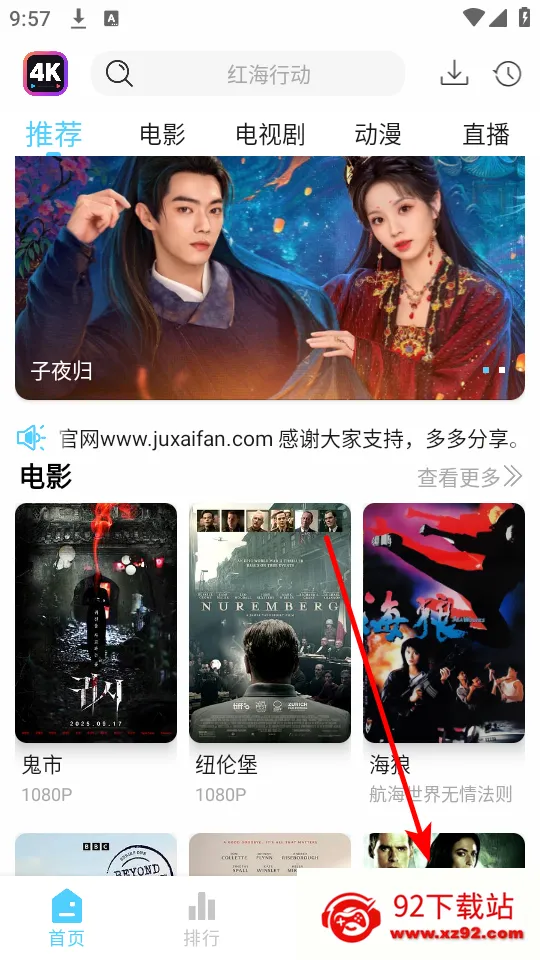Tap 查看更多 in the 电影 section
Viewport: 540px width, 960px height.
point(470,477)
